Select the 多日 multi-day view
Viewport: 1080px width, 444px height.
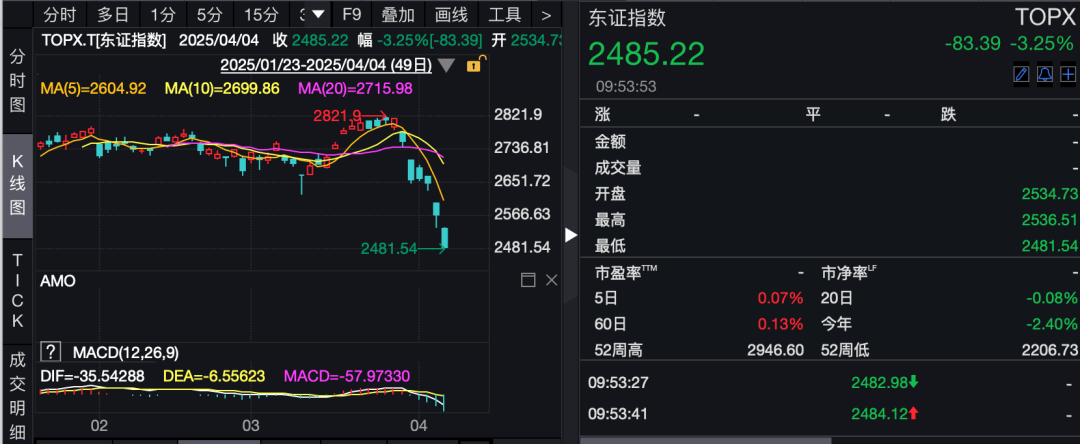coord(112,14)
